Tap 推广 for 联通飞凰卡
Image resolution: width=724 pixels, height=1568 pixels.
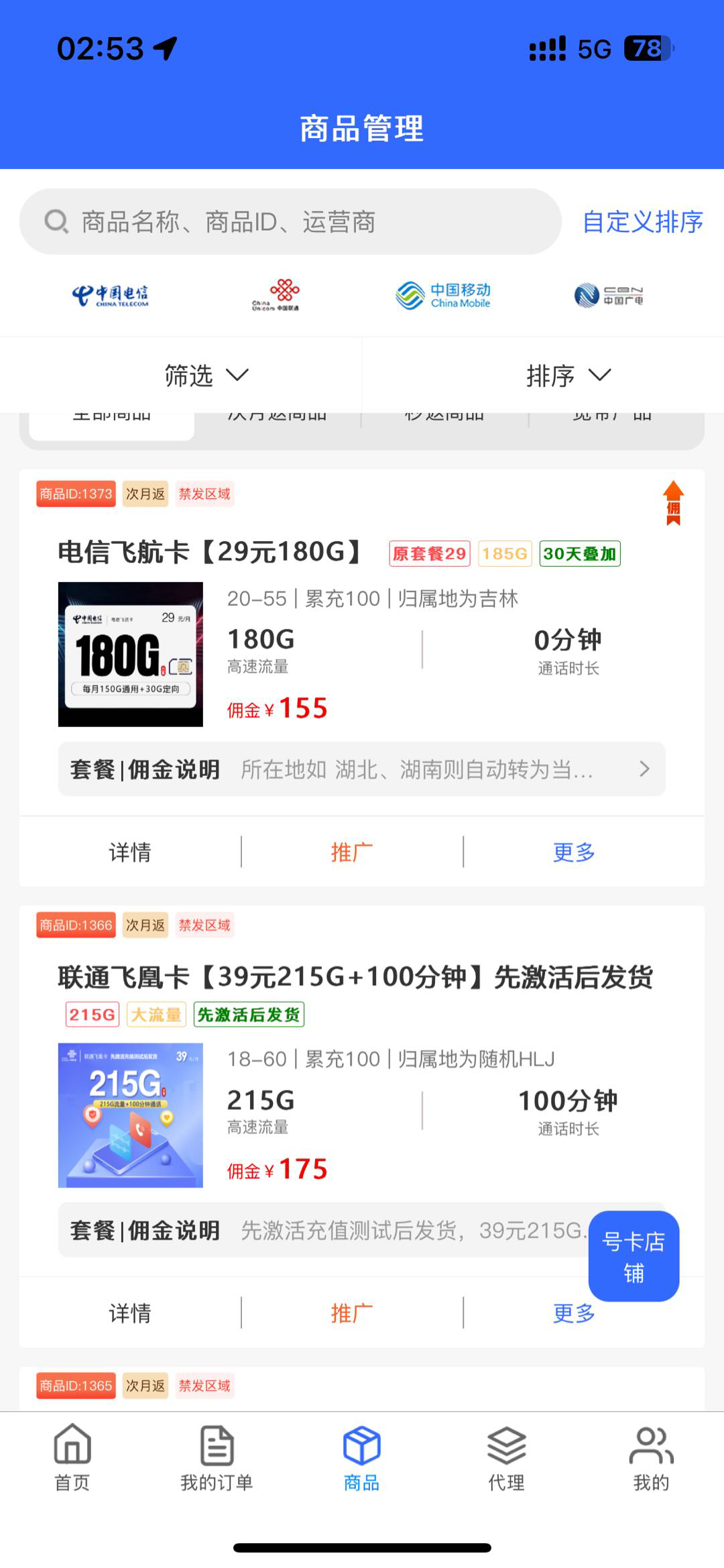point(352,1313)
